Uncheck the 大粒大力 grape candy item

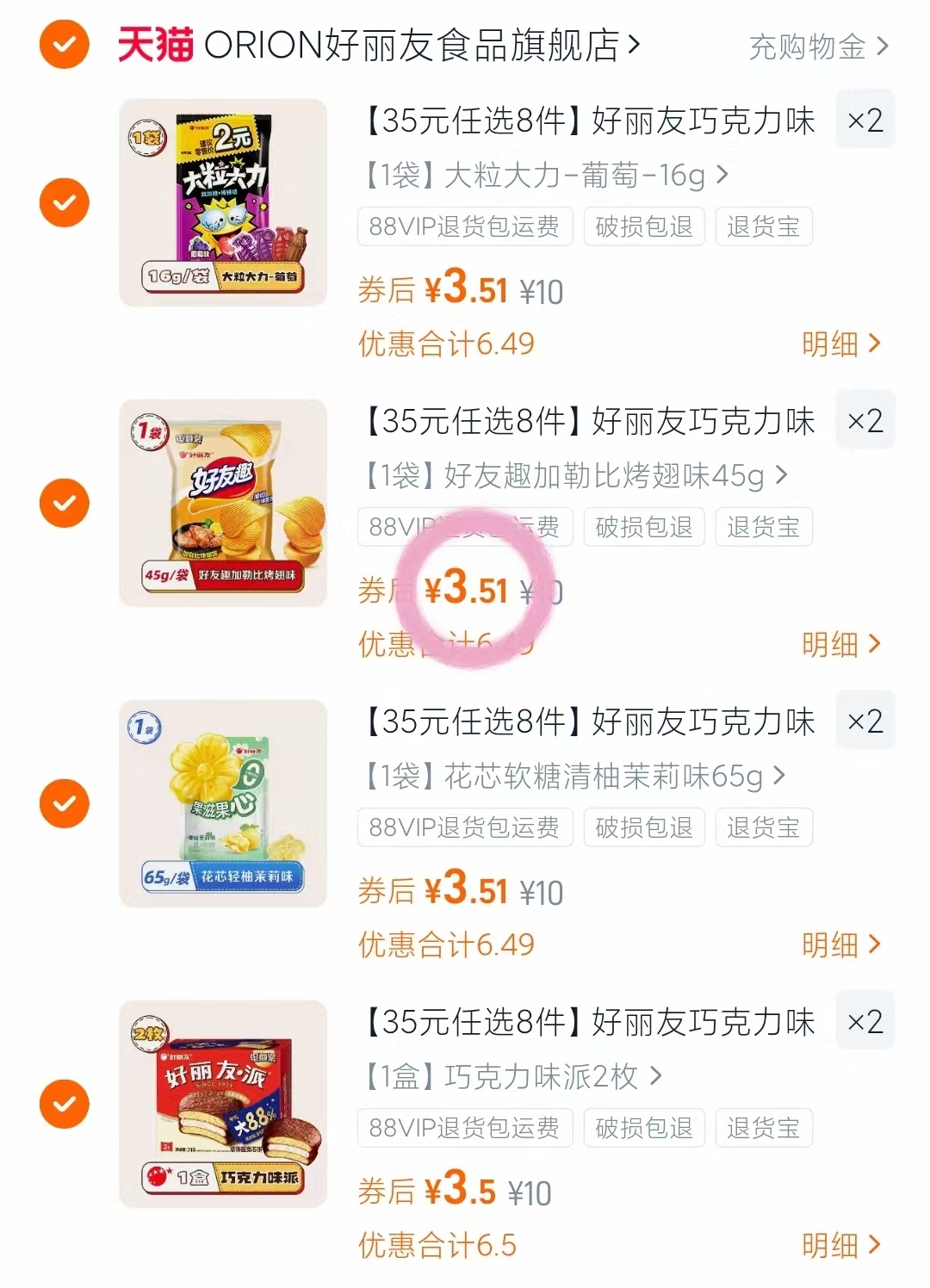tap(63, 202)
